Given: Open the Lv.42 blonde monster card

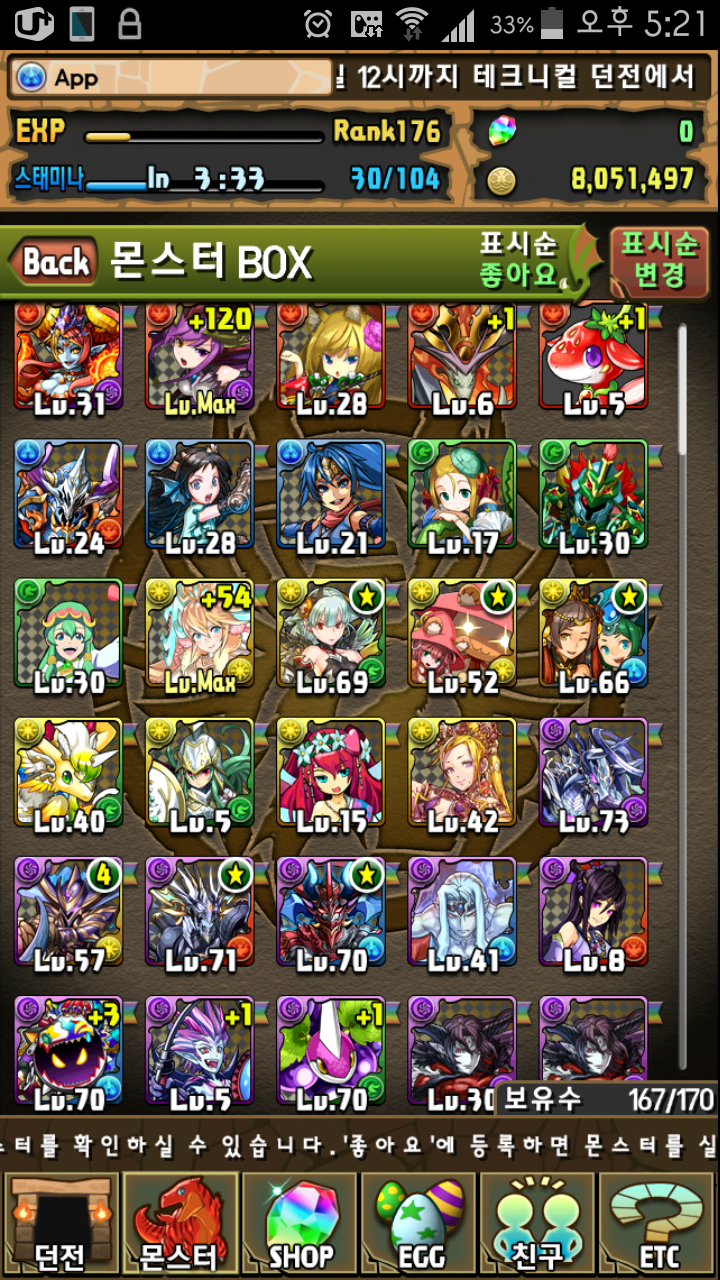Looking at the screenshot, I should click(x=462, y=775).
